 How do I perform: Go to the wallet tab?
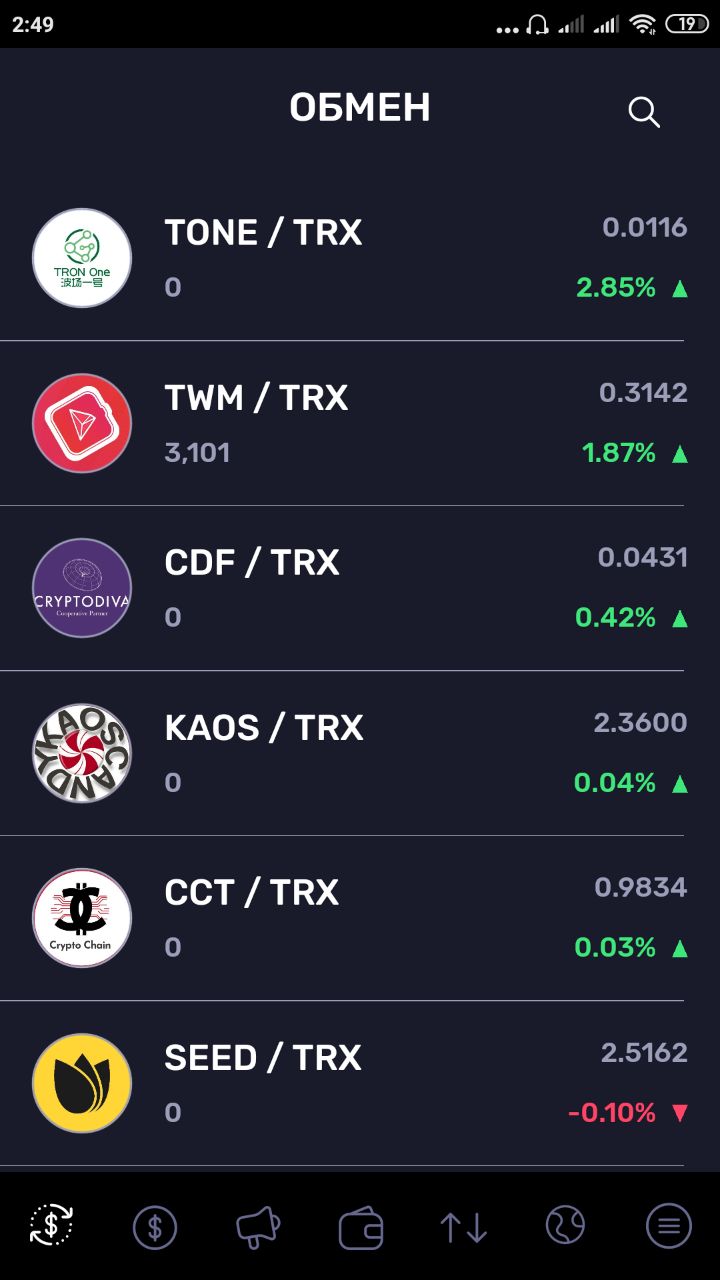[x=360, y=1227]
